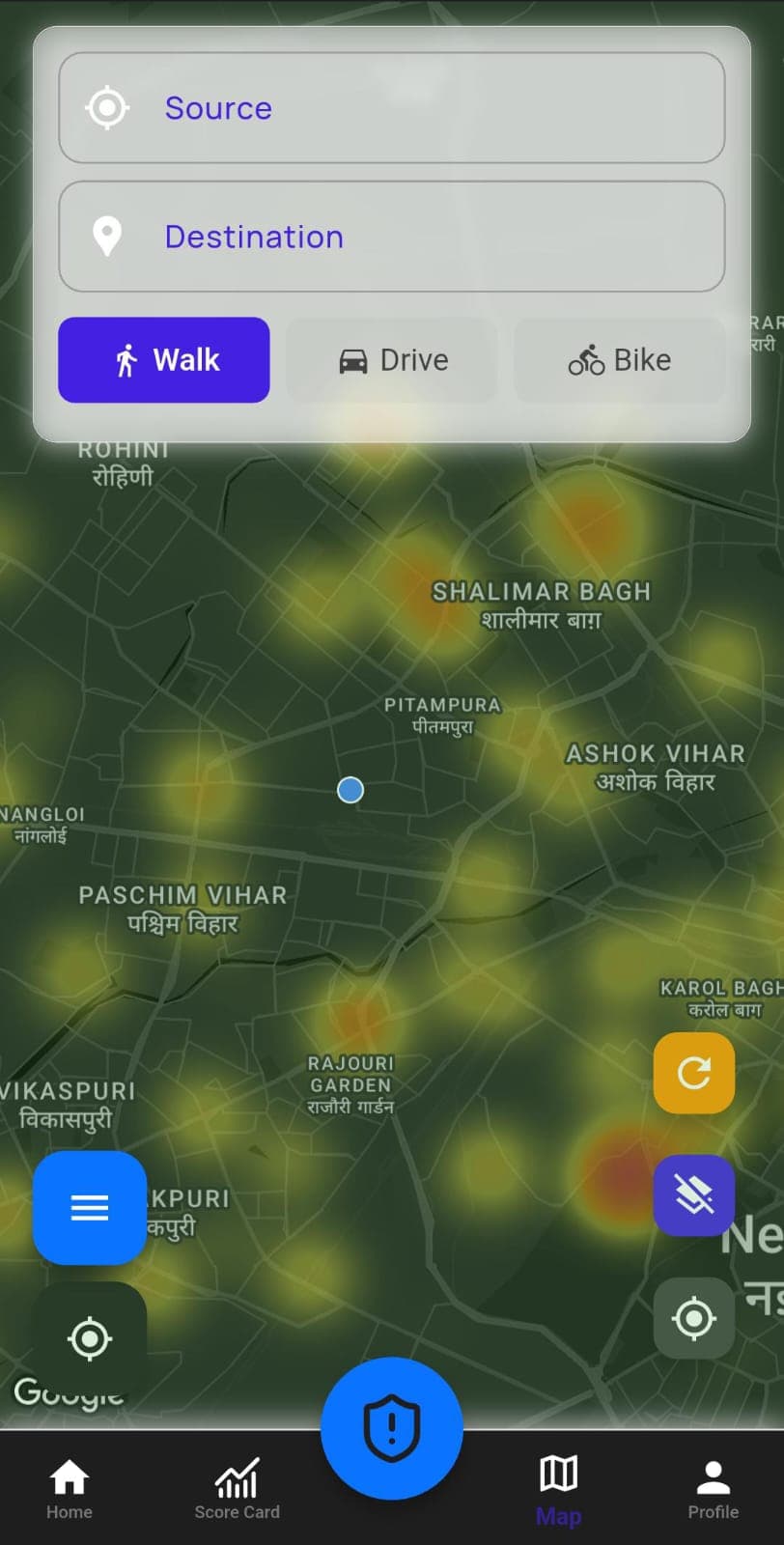Click the Source crosshair icon

click(105, 107)
